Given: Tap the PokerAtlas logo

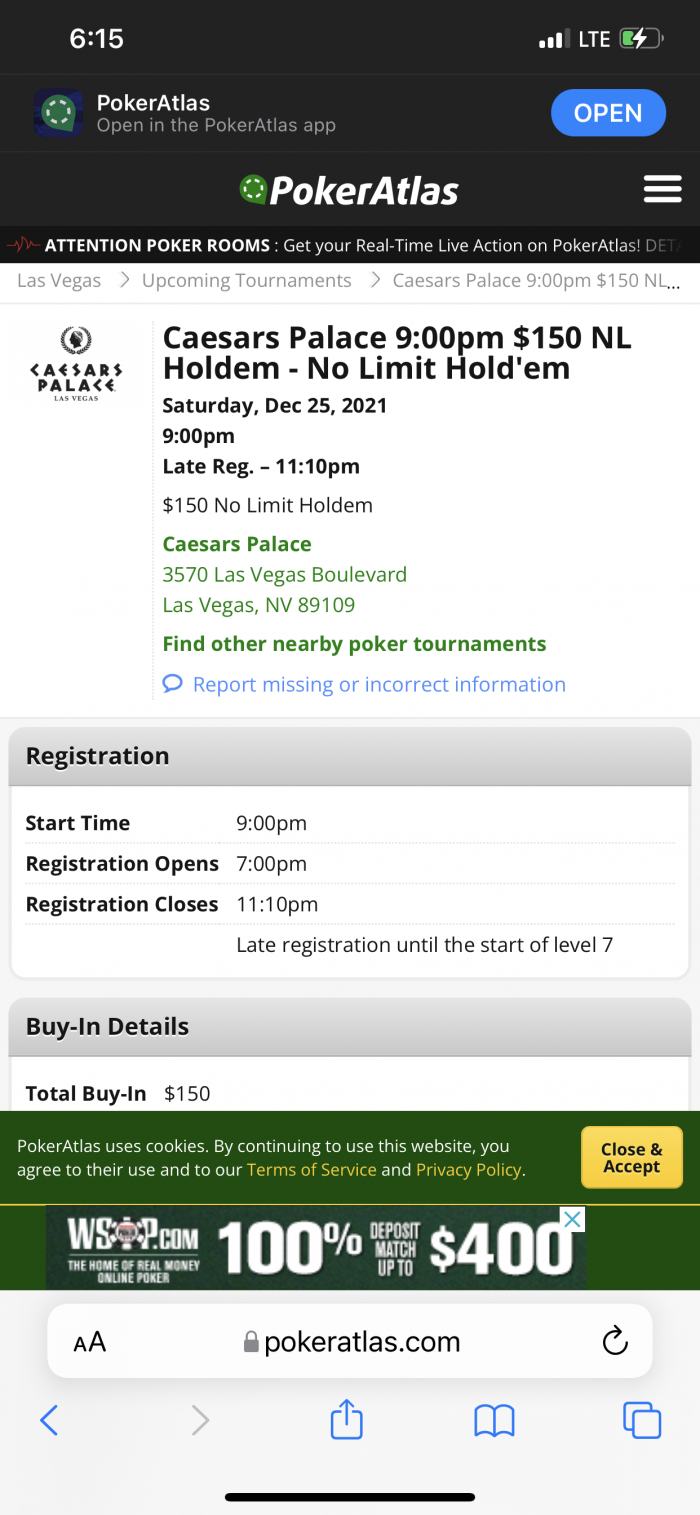Looking at the screenshot, I should click(349, 189).
